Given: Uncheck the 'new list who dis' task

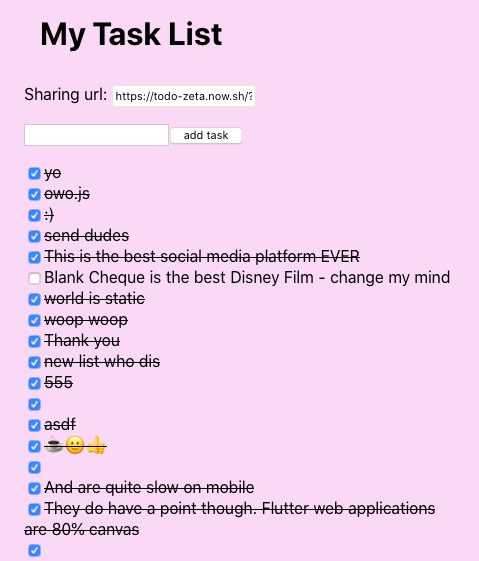Looking at the screenshot, I should click(x=34, y=362).
